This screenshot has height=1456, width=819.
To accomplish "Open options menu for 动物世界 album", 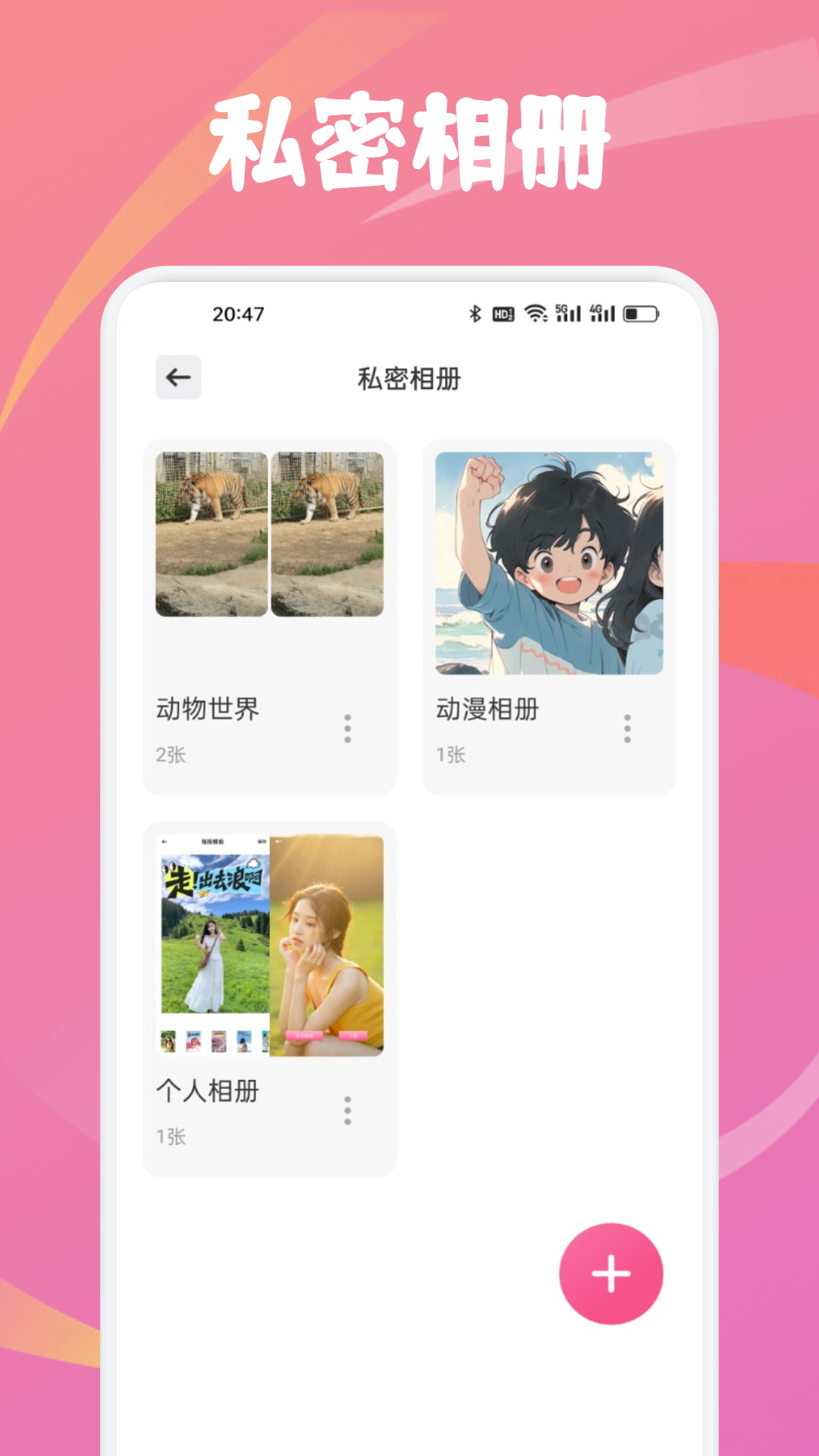I will pos(347,728).
